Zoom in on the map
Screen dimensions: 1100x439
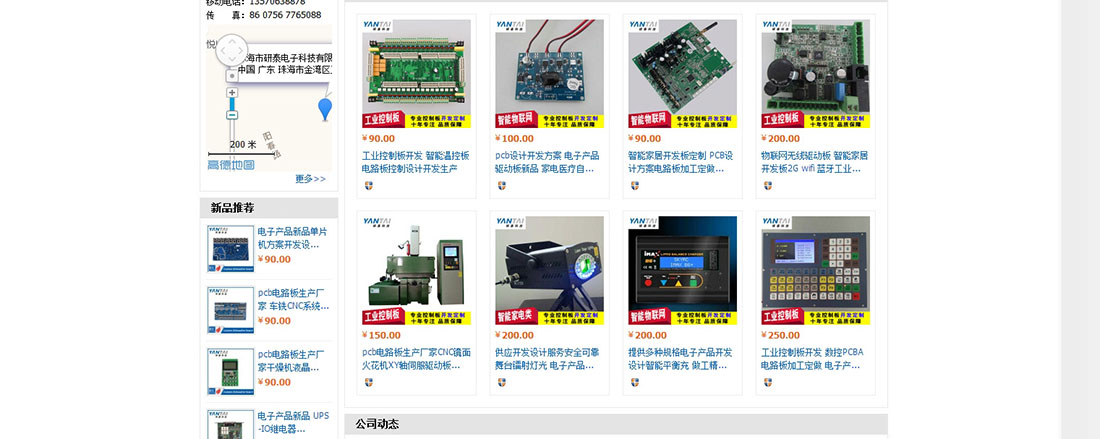(232, 93)
